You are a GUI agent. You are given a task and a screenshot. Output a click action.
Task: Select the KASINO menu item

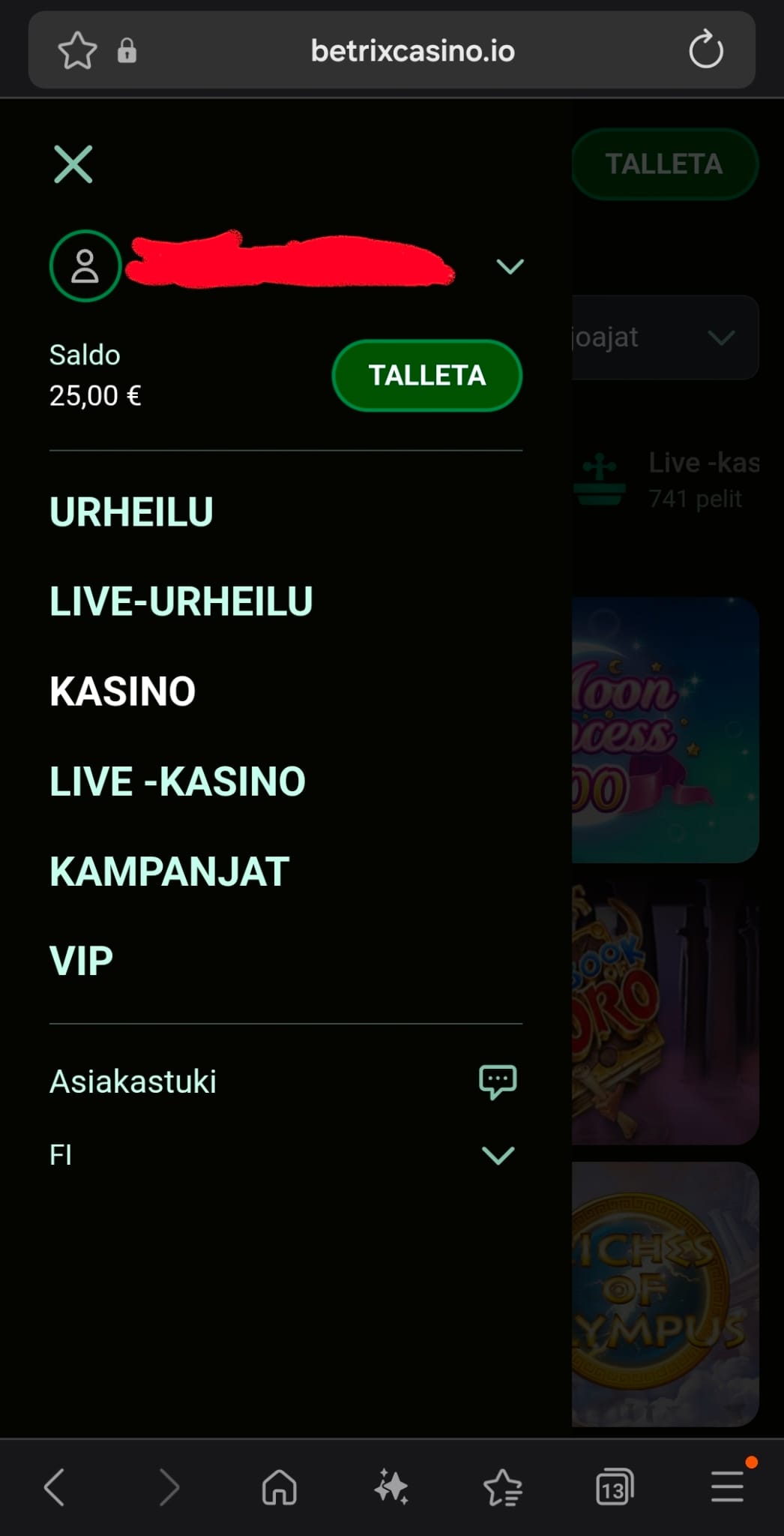tap(122, 691)
